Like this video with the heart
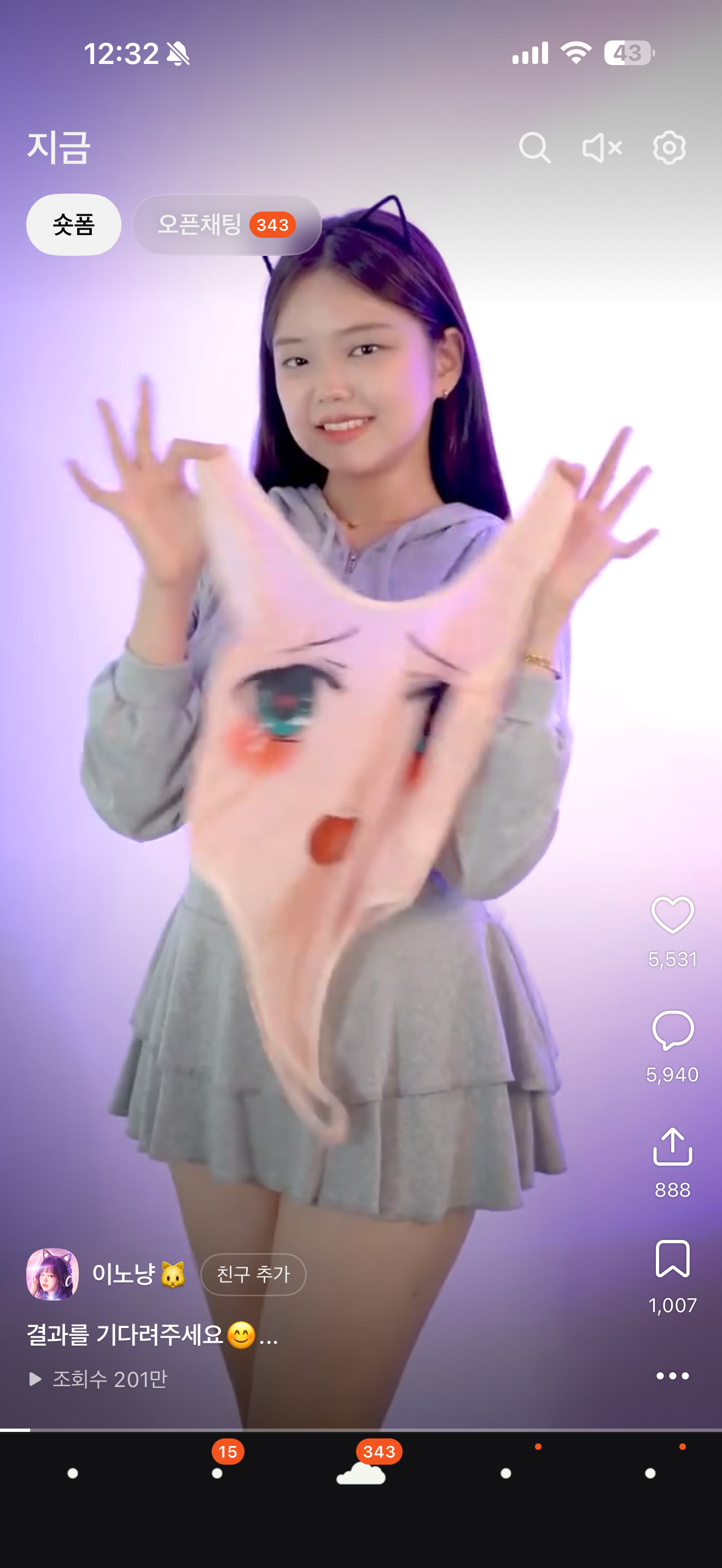Viewport: 722px width, 1568px height. 672,915
